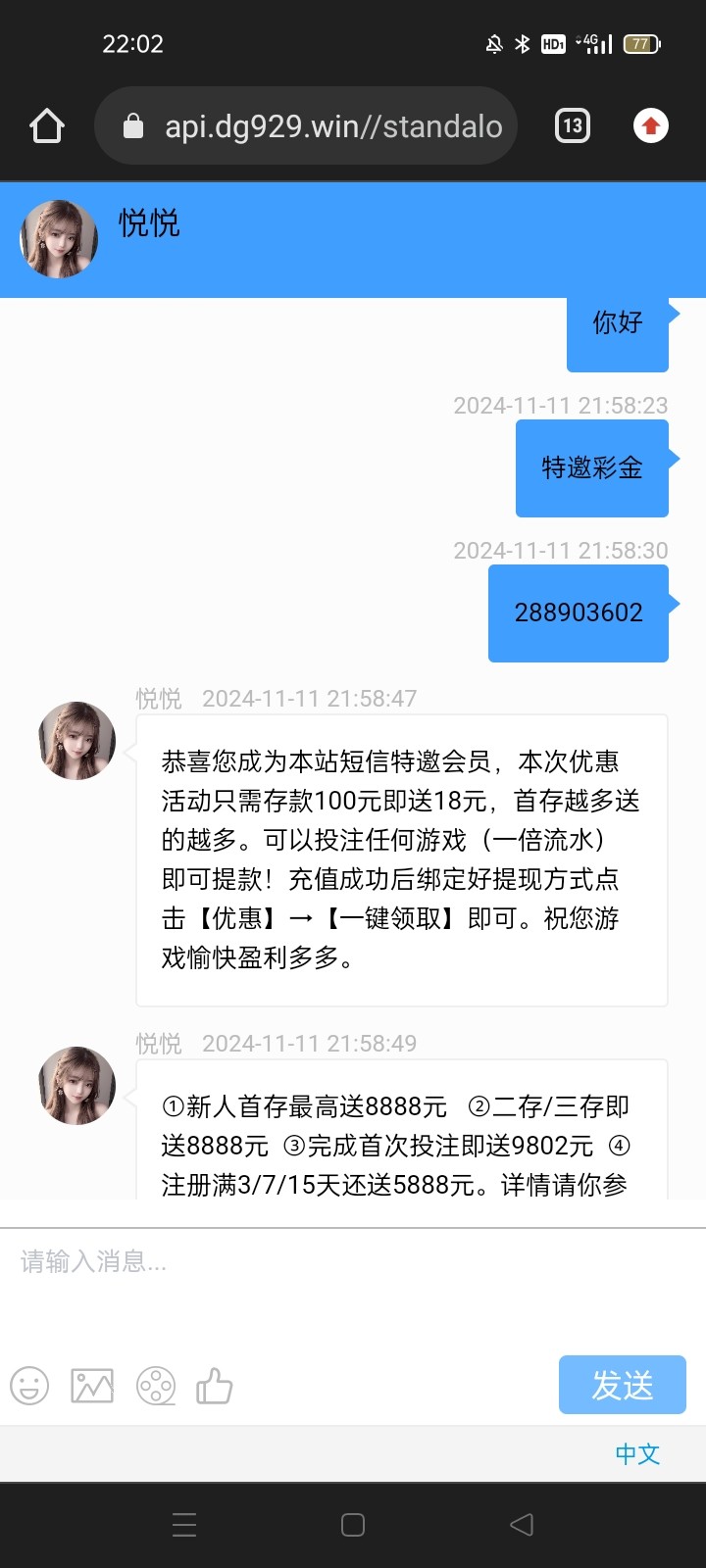Send a thumbs-up rating
The image size is (706, 1568).
(215, 1386)
